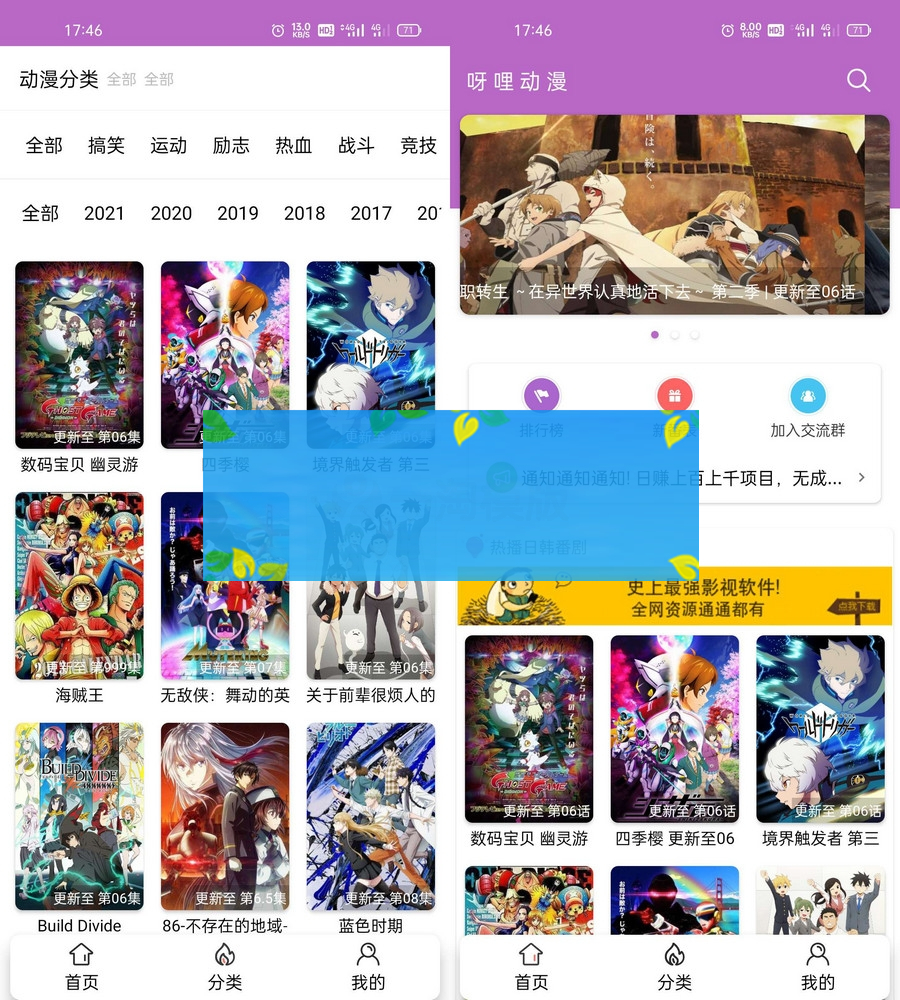Viewport: 900px width, 1000px height.
Task: Select 2021 from the year list
Action: (104, 213)
